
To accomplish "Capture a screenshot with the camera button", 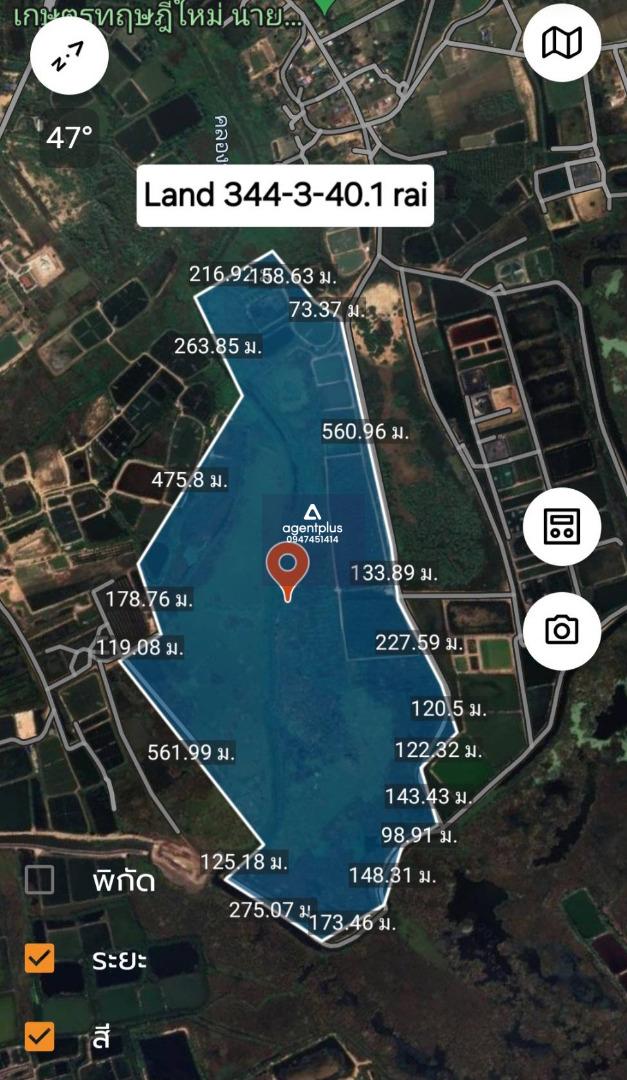I will pos(562,631).
